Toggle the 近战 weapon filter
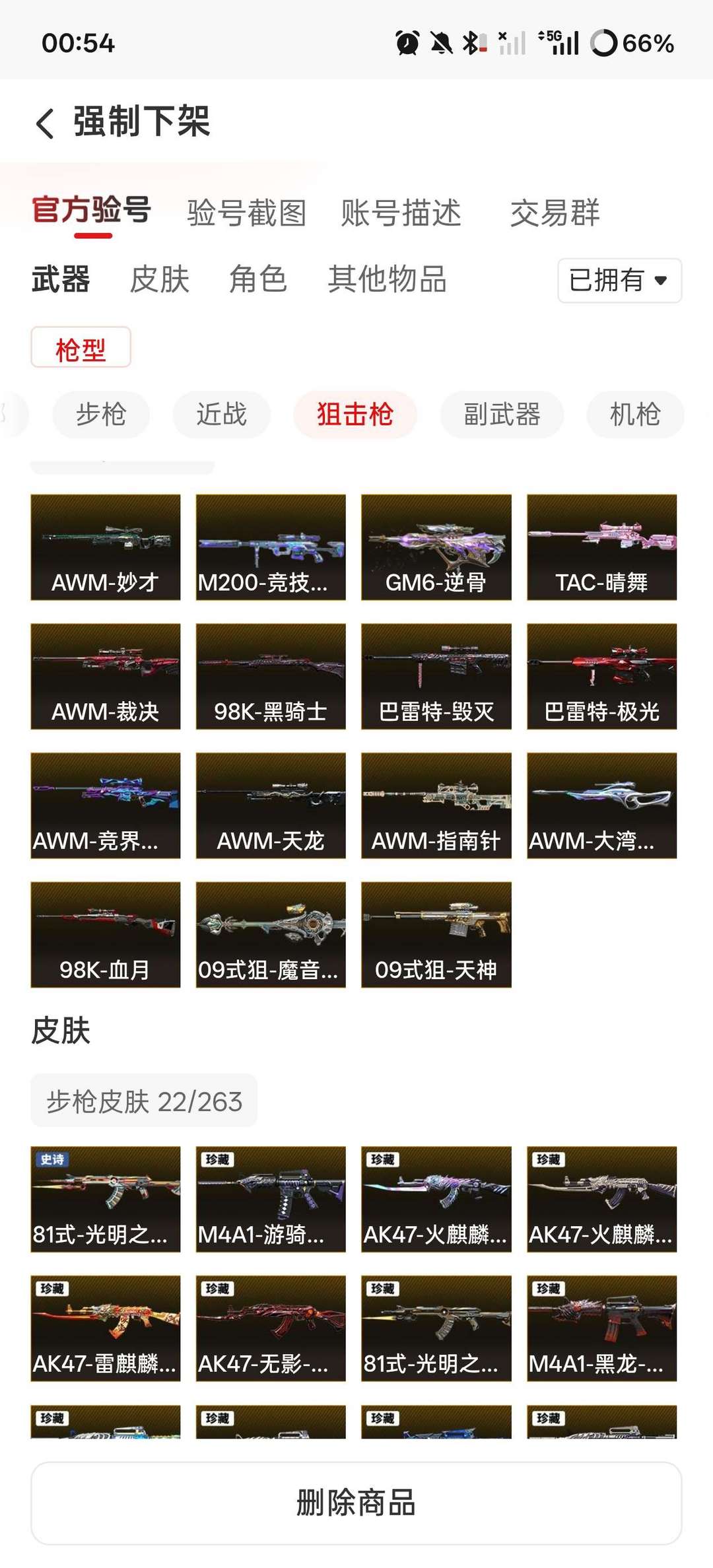713x1568 pixels. pos(221,415)
